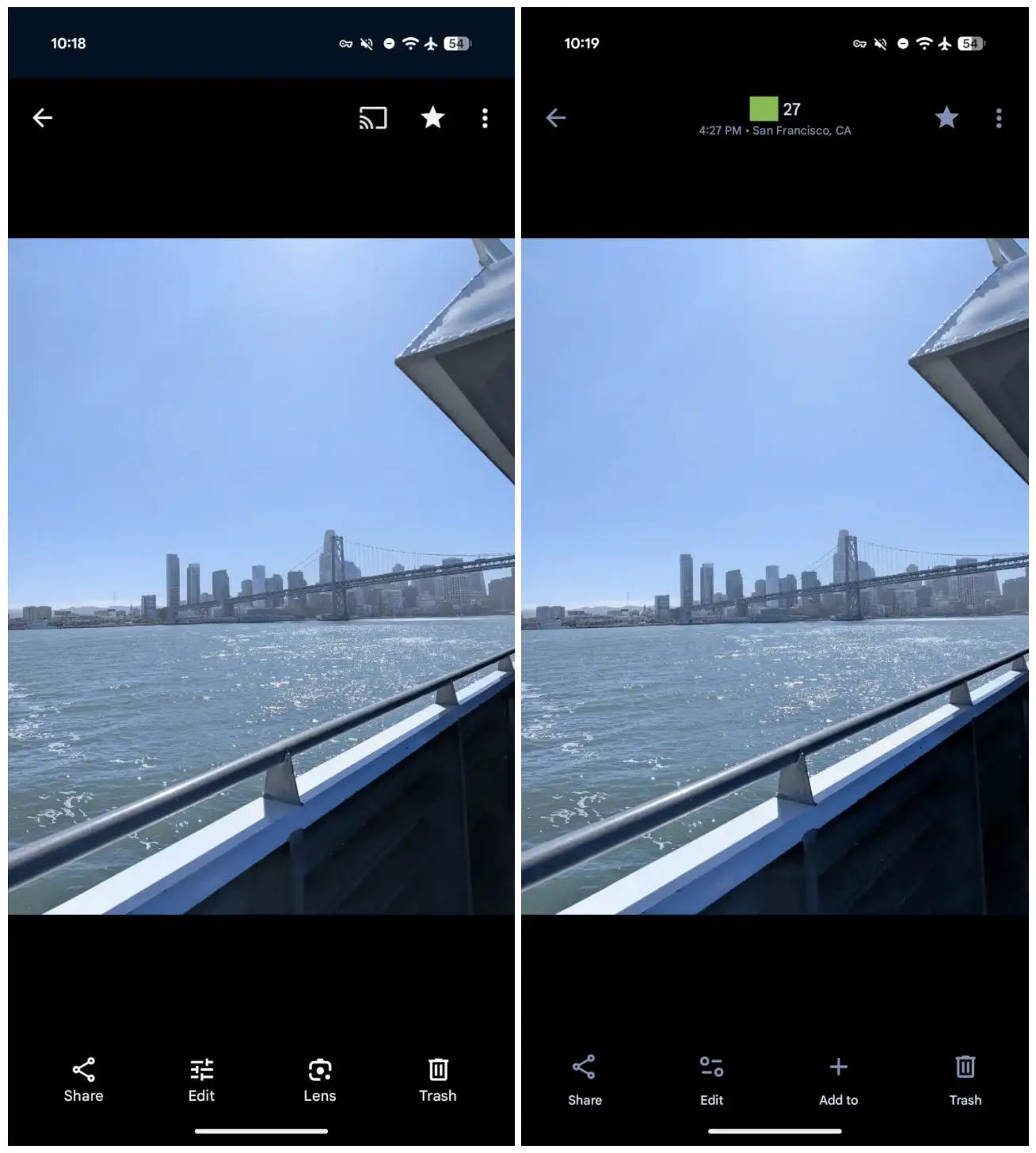
Task: Go back on the 10:18 screen
Action: coord(43,118)
